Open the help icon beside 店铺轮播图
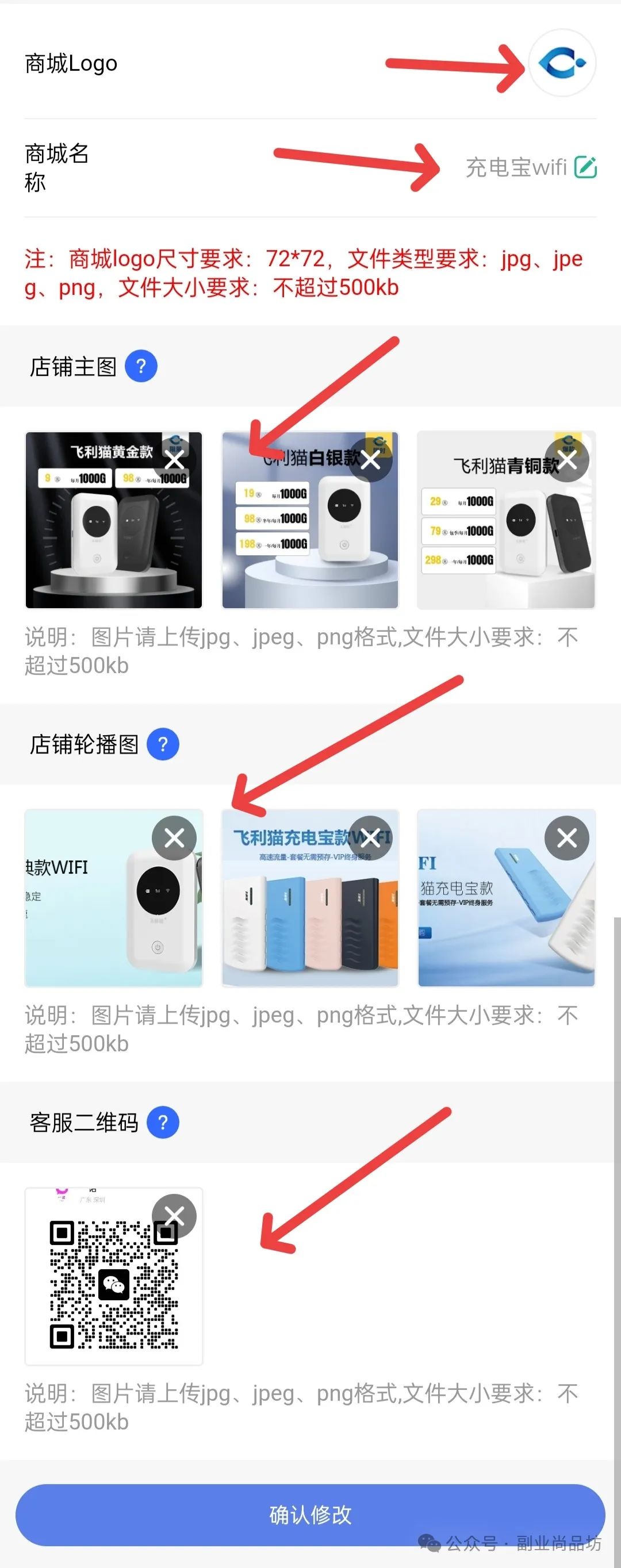This screenshot has height=1568, width=621. (x=163, y=744)
